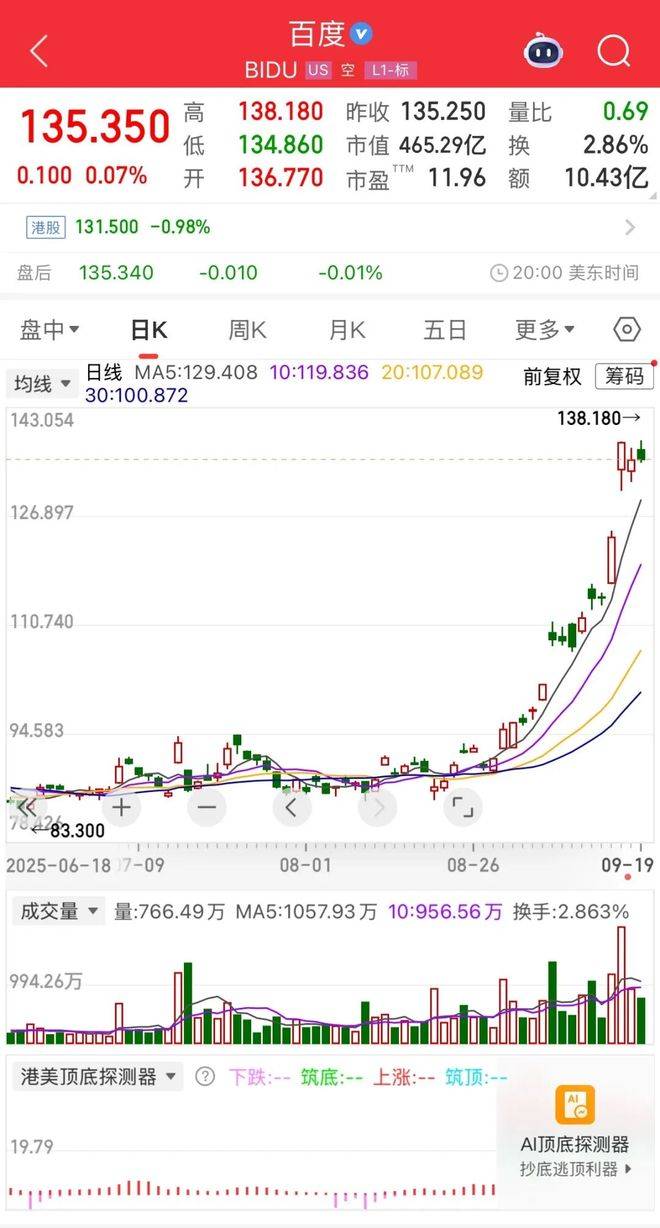This screenshot has width=660, height=1228.
Task: Move chart to earlier dates
Action: 291,807
